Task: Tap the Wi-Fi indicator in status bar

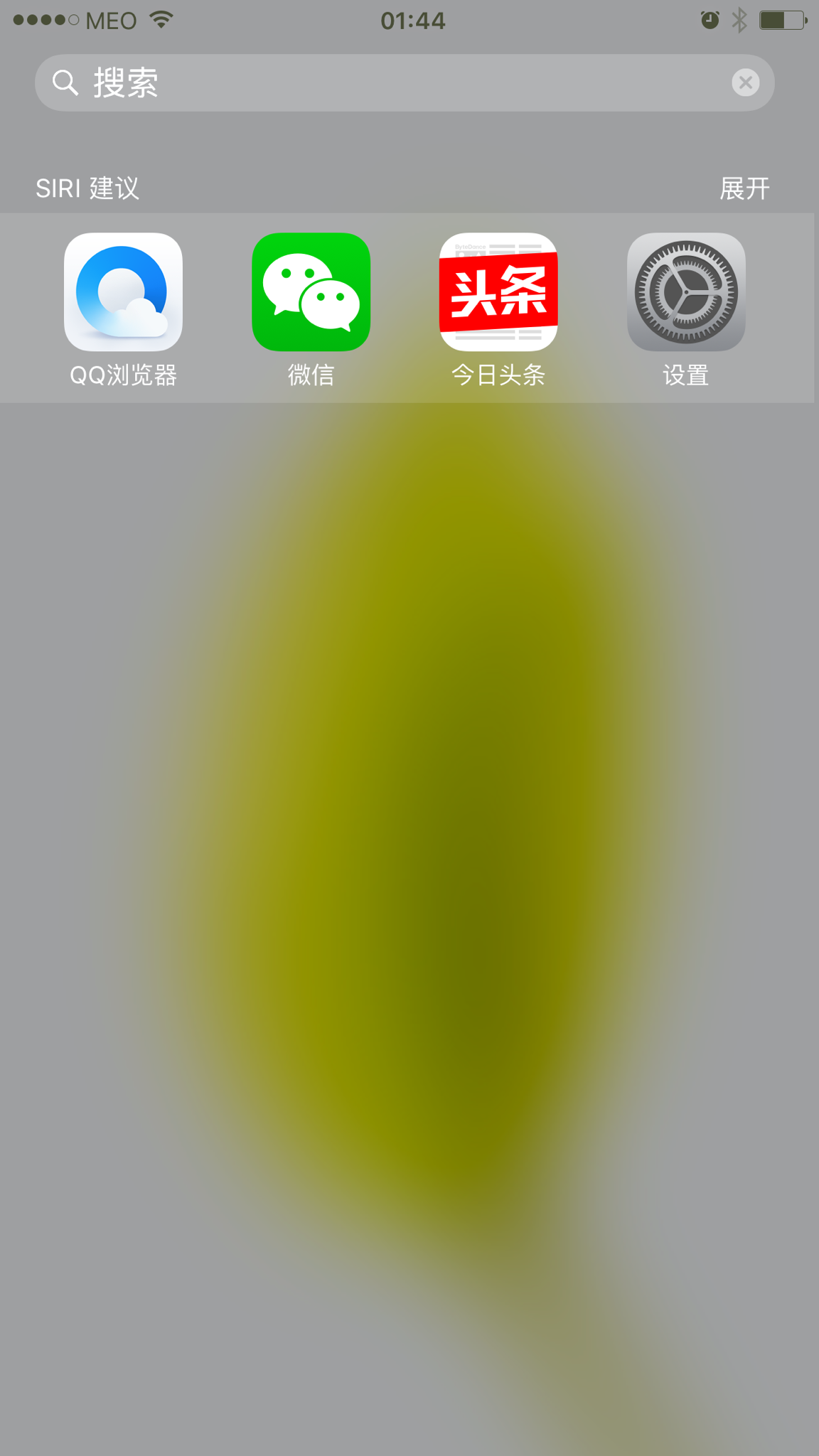Action: [x=162, y=20]
